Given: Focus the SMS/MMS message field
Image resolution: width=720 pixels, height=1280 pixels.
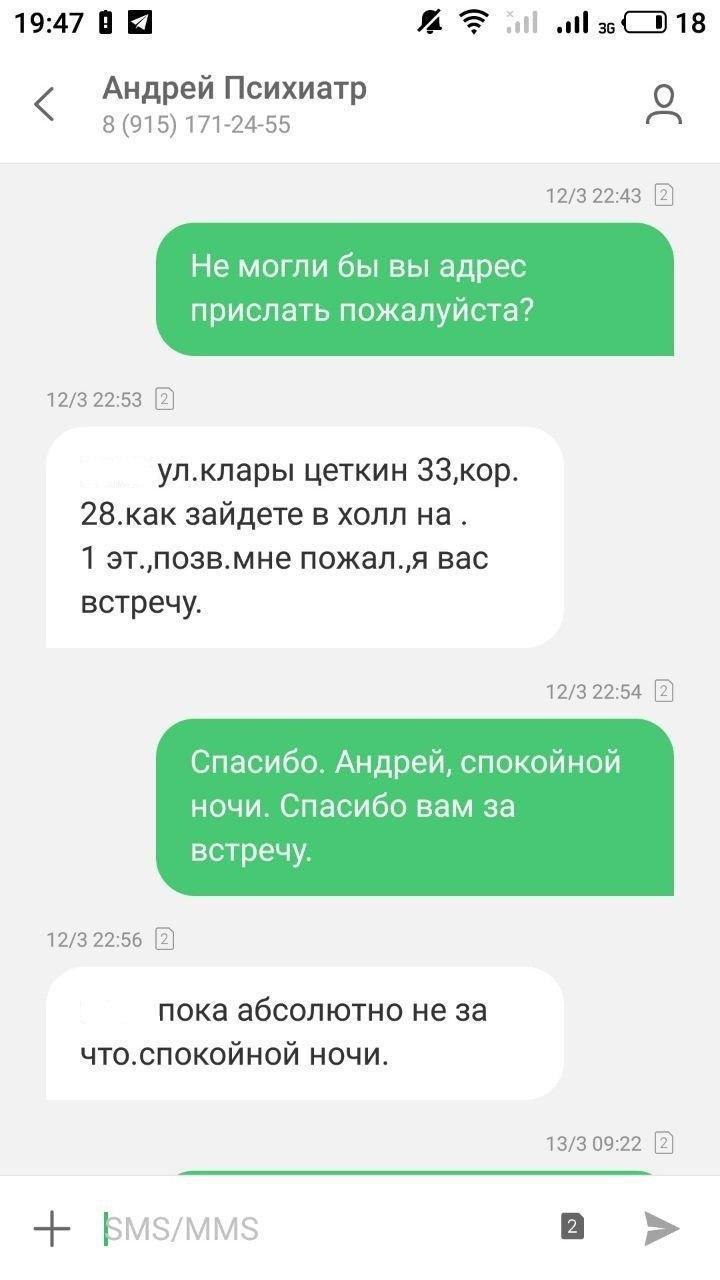Looking at the screenshot, I should tap(320, 1228).
